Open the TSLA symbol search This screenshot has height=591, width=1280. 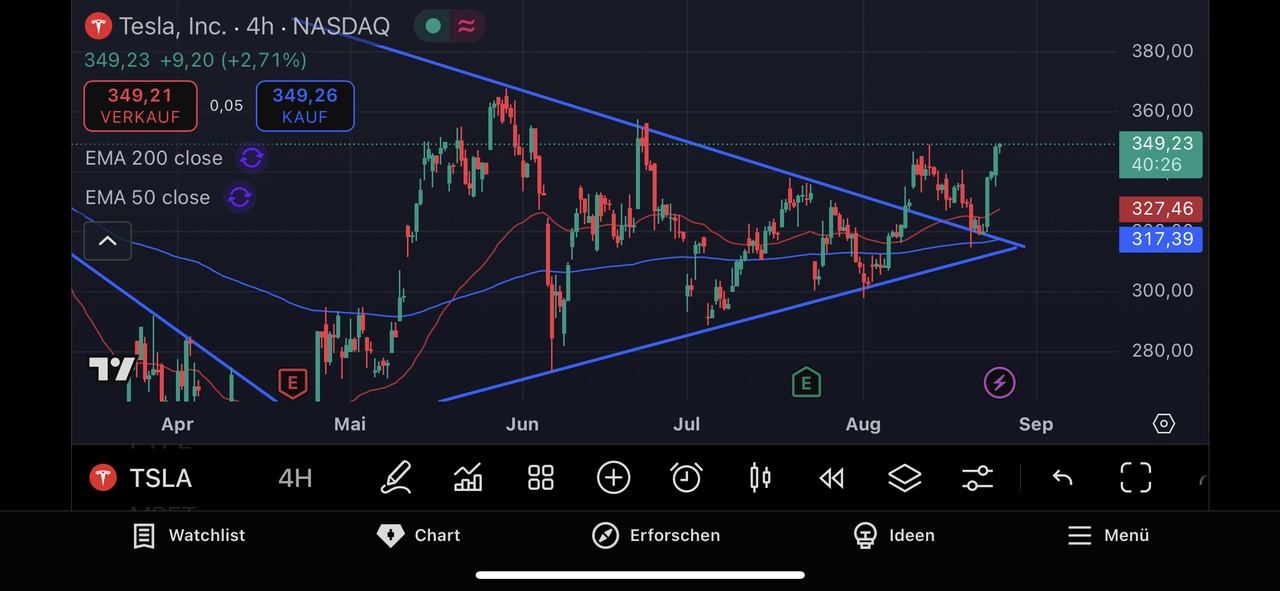[x=141, y=478]
